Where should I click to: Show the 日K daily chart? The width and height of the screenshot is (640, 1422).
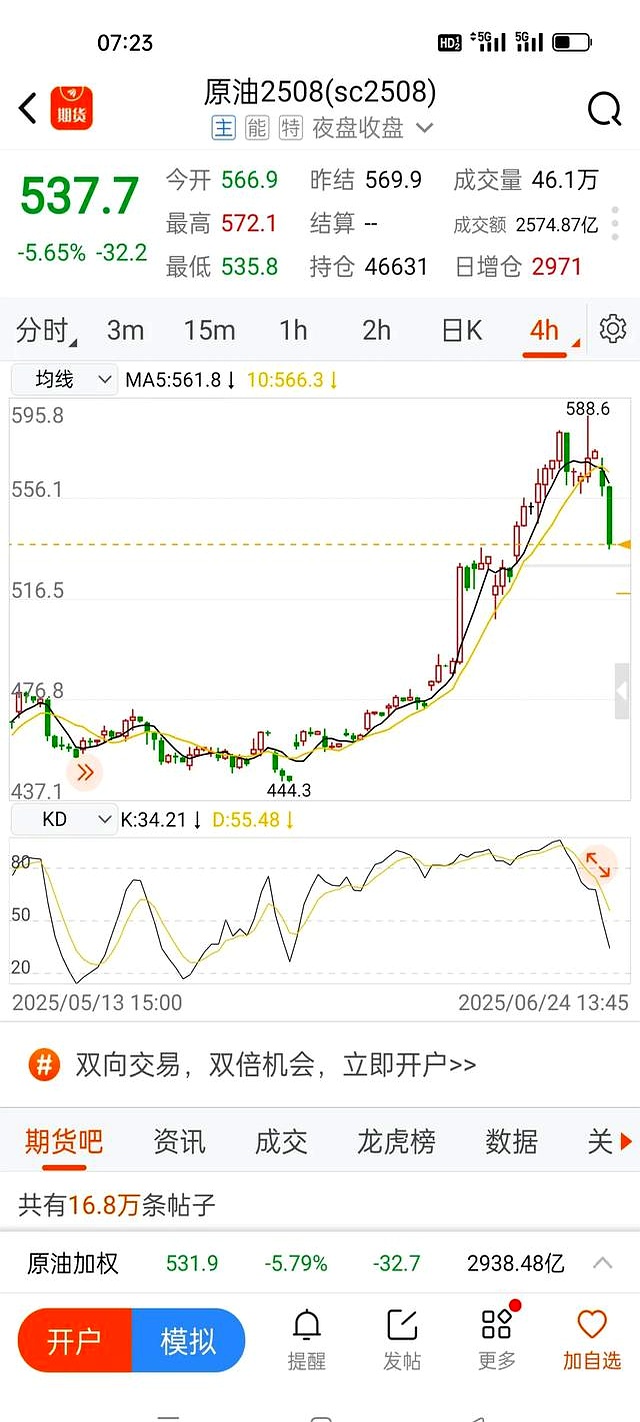(462, 330)
